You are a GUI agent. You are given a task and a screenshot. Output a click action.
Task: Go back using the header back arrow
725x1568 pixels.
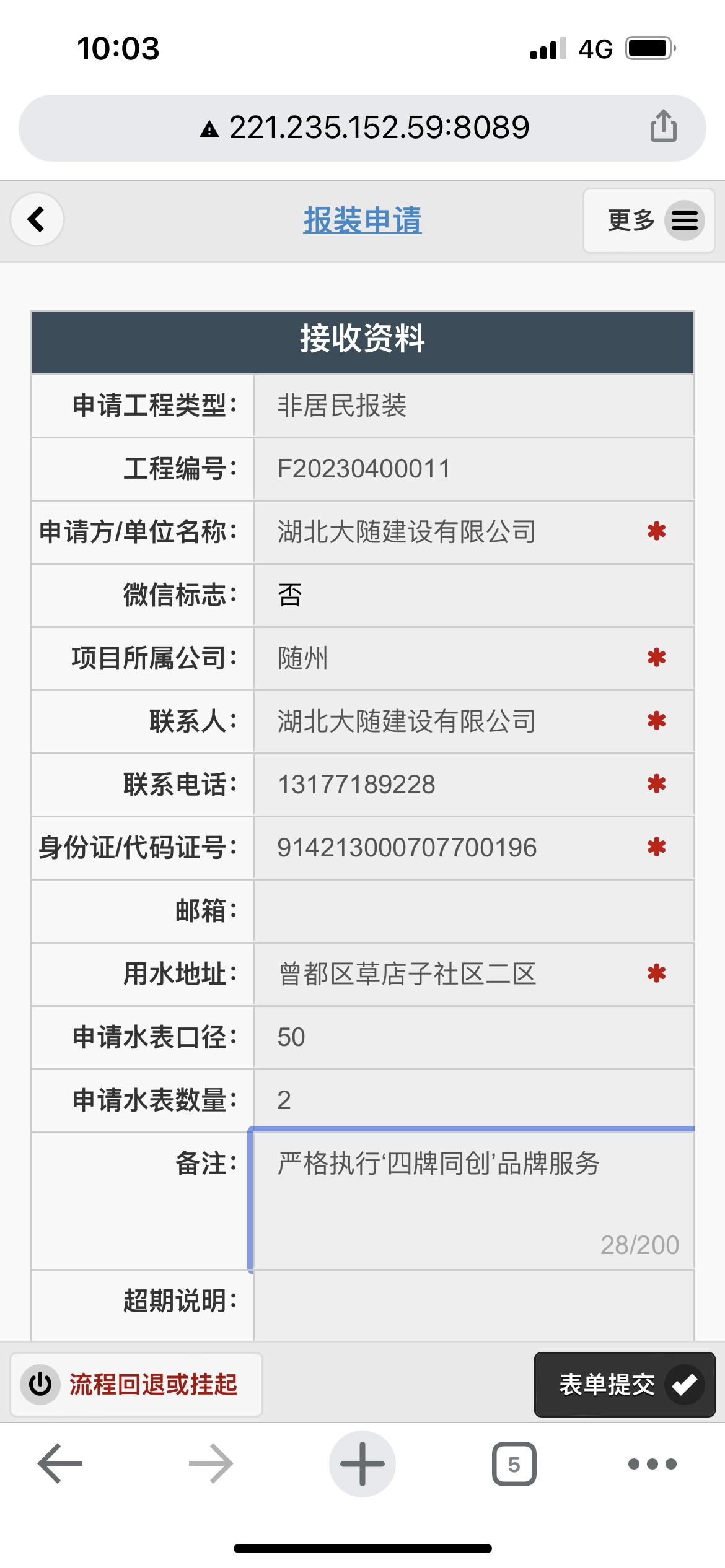pyautogui.click(x=37, y=220)
